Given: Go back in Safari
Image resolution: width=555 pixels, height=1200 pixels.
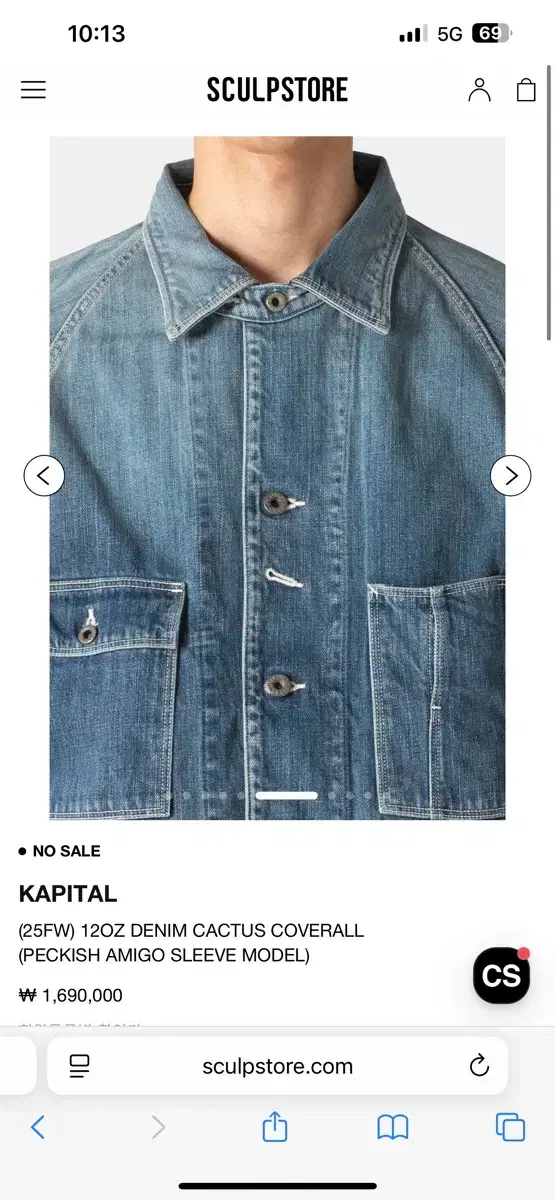Looking at the screenshot, I should click(x=38, y=1128).
